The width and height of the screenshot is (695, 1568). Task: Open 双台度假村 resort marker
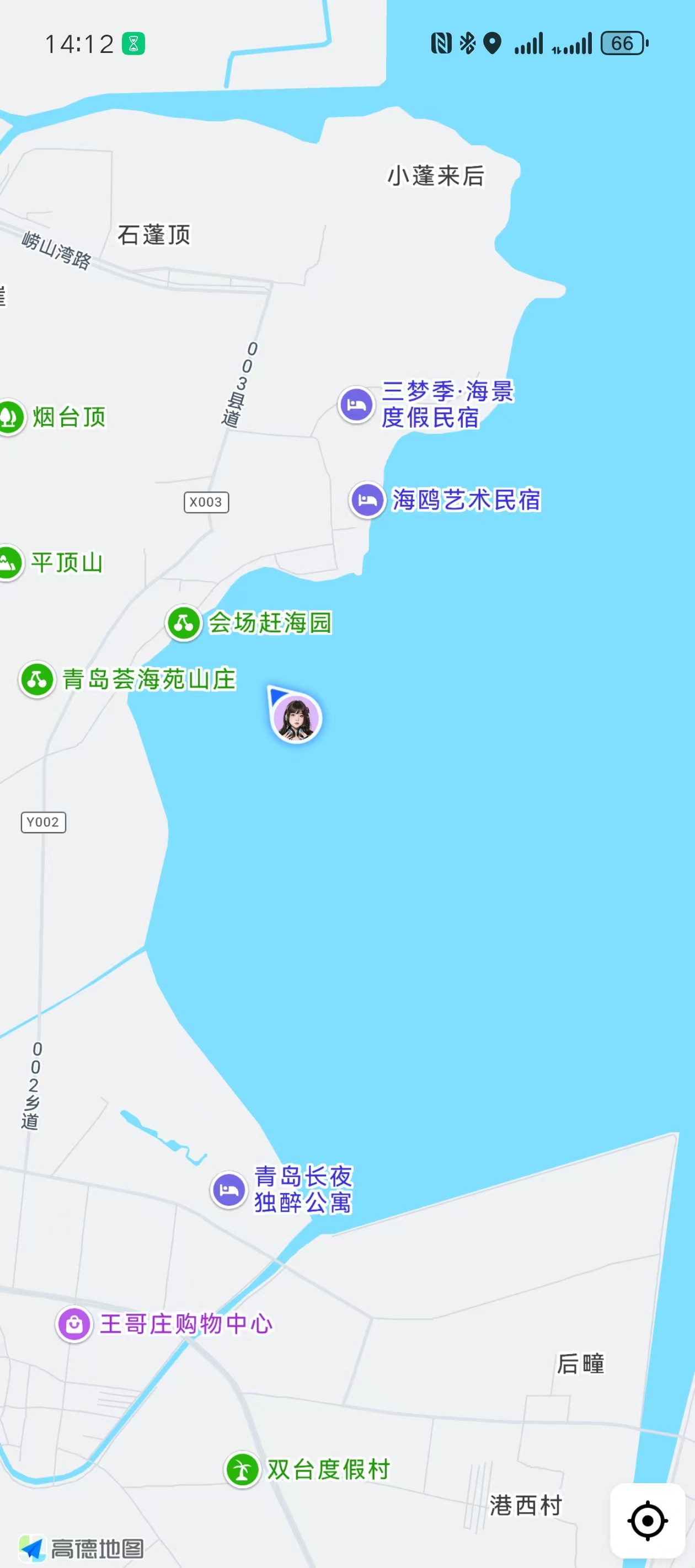click(x=243, y=1470)
